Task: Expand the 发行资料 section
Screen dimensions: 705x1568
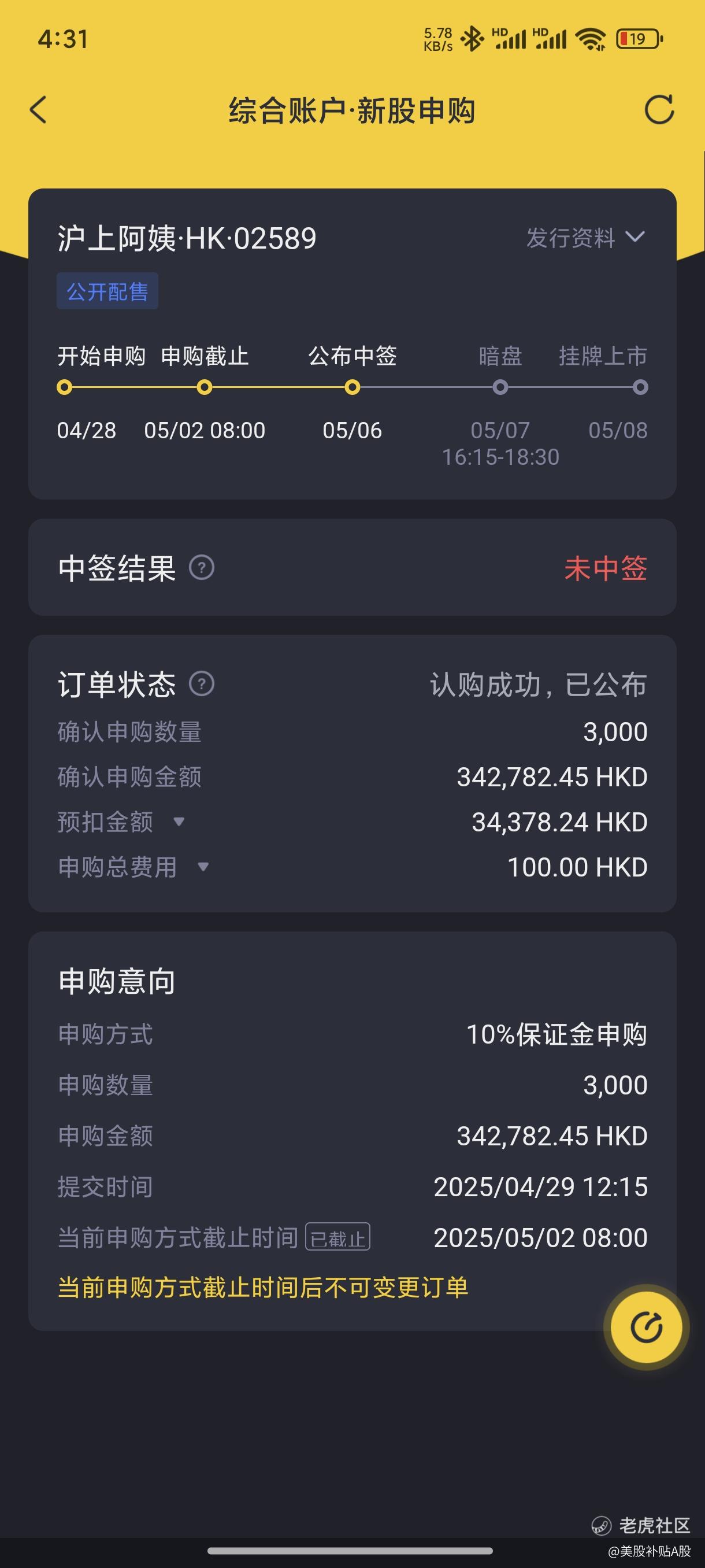Action: (x=585, y=238)
